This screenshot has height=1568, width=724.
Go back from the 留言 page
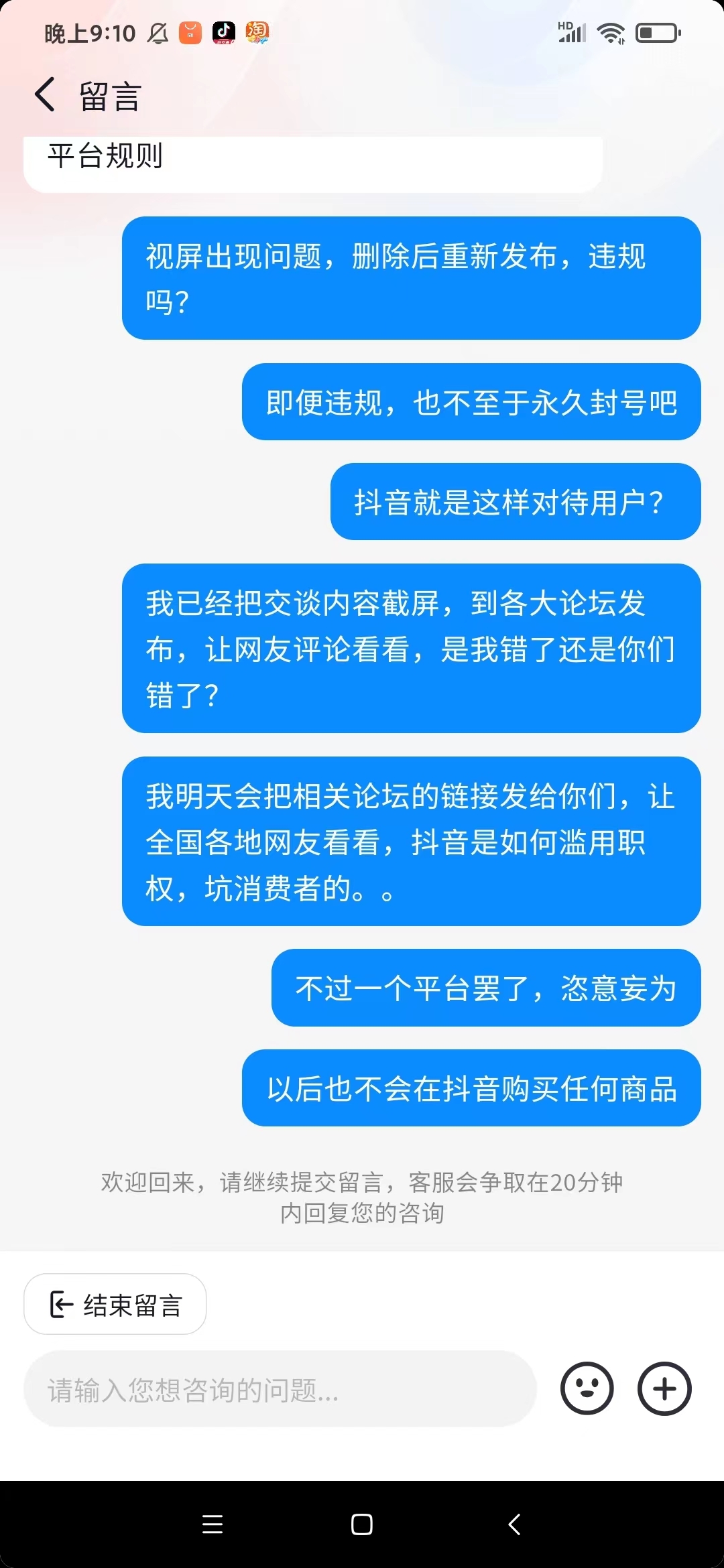pos(45,94)
